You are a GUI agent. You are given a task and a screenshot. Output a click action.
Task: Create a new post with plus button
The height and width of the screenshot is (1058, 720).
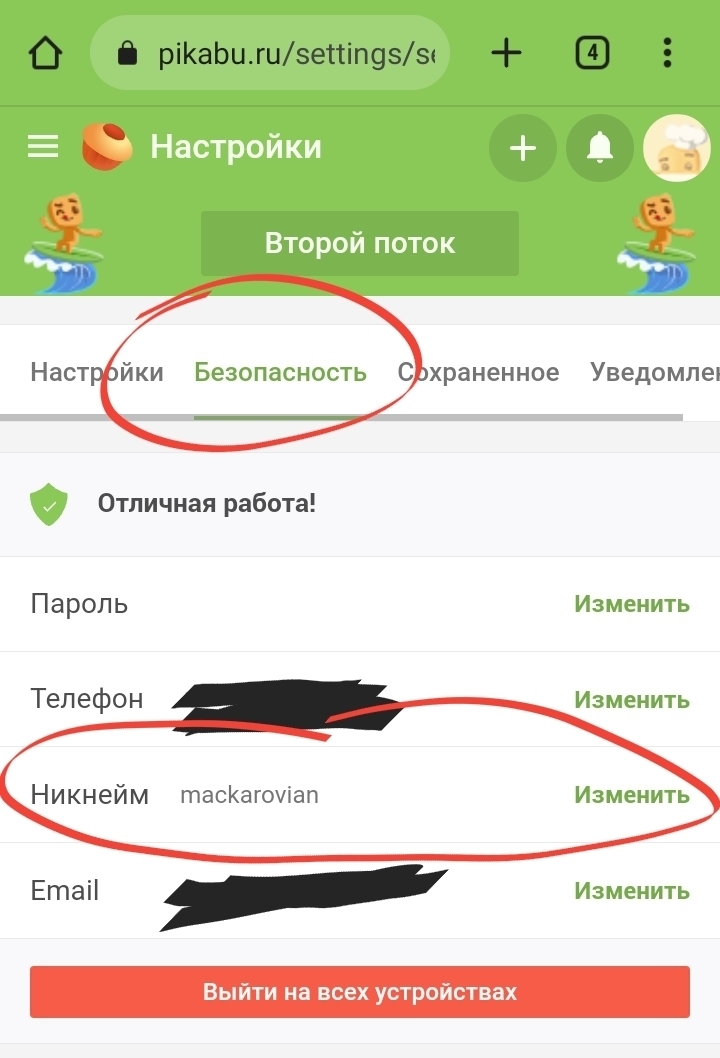(522, 149)
